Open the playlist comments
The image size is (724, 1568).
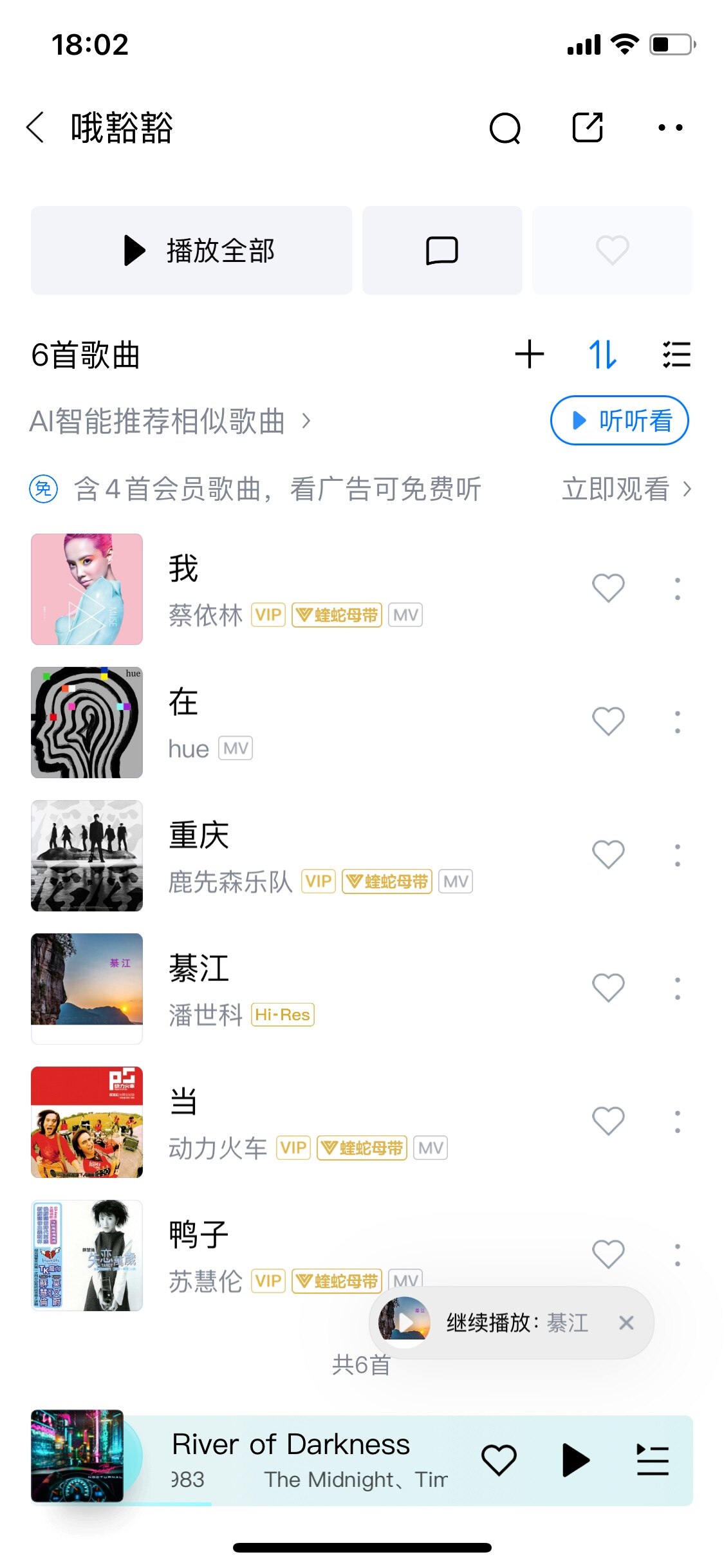pyautogui.click(x=442, y=250)
